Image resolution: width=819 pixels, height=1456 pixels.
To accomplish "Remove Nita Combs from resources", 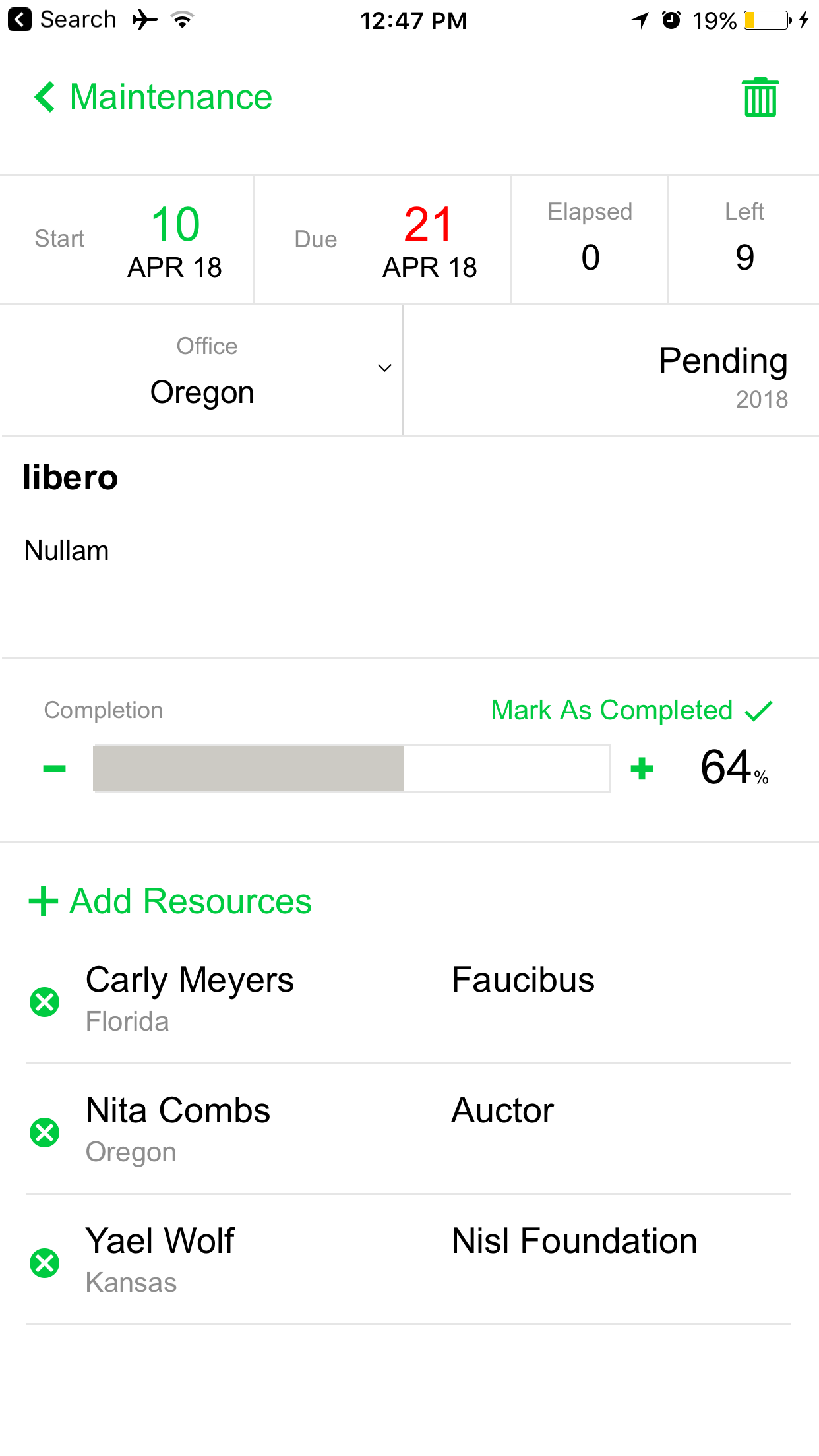I will click(45, 1133).
